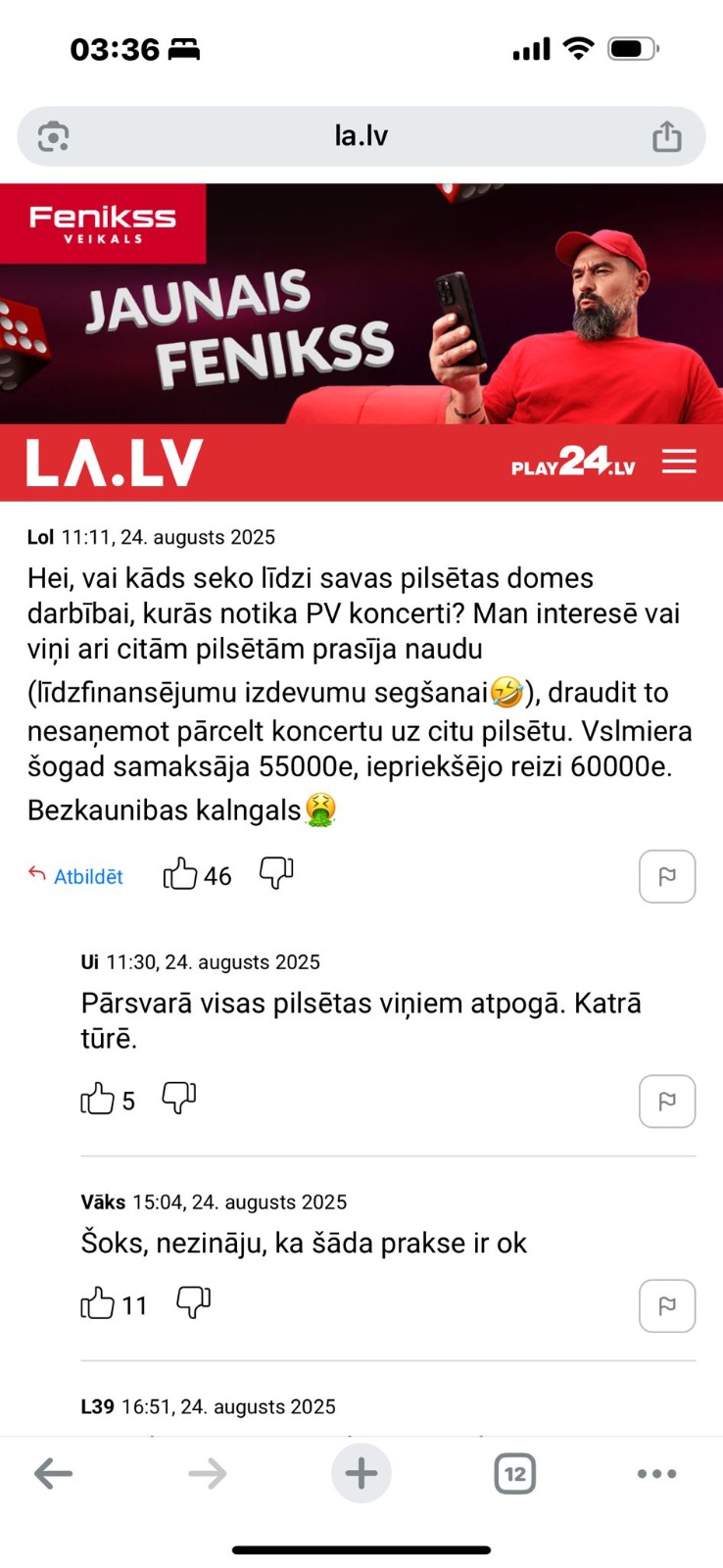Dislike Ui's comment
Screen dimensions: 723x1568
(x=178, y=1098)
